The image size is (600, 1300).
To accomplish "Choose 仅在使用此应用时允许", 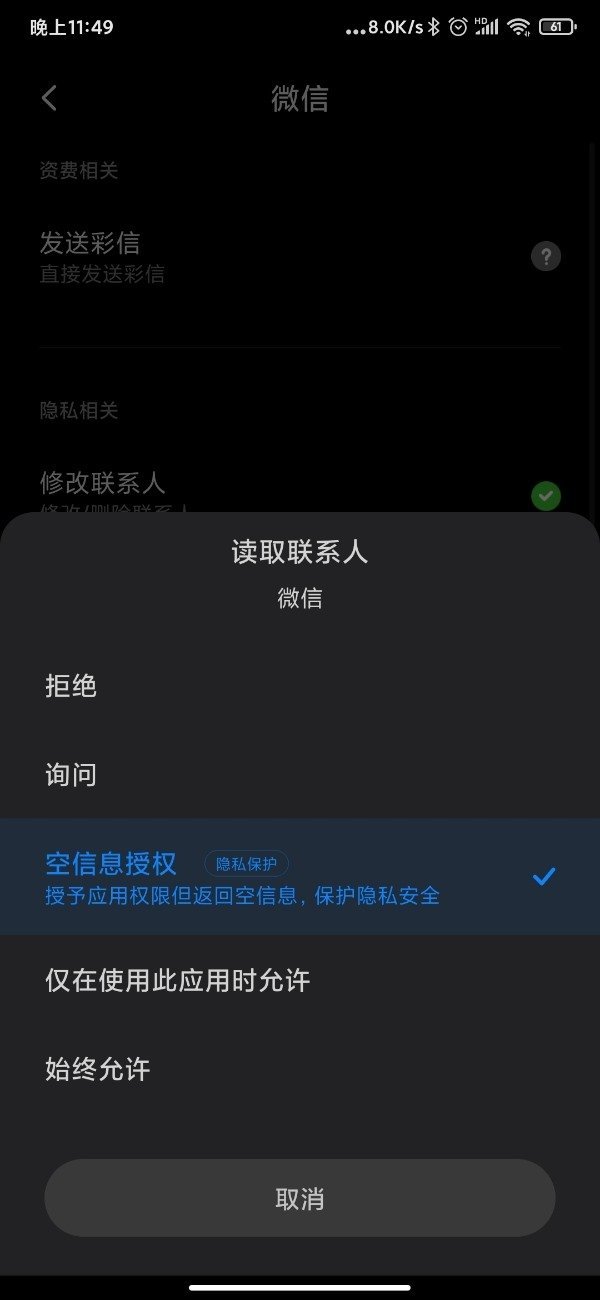I will [300, 980].
